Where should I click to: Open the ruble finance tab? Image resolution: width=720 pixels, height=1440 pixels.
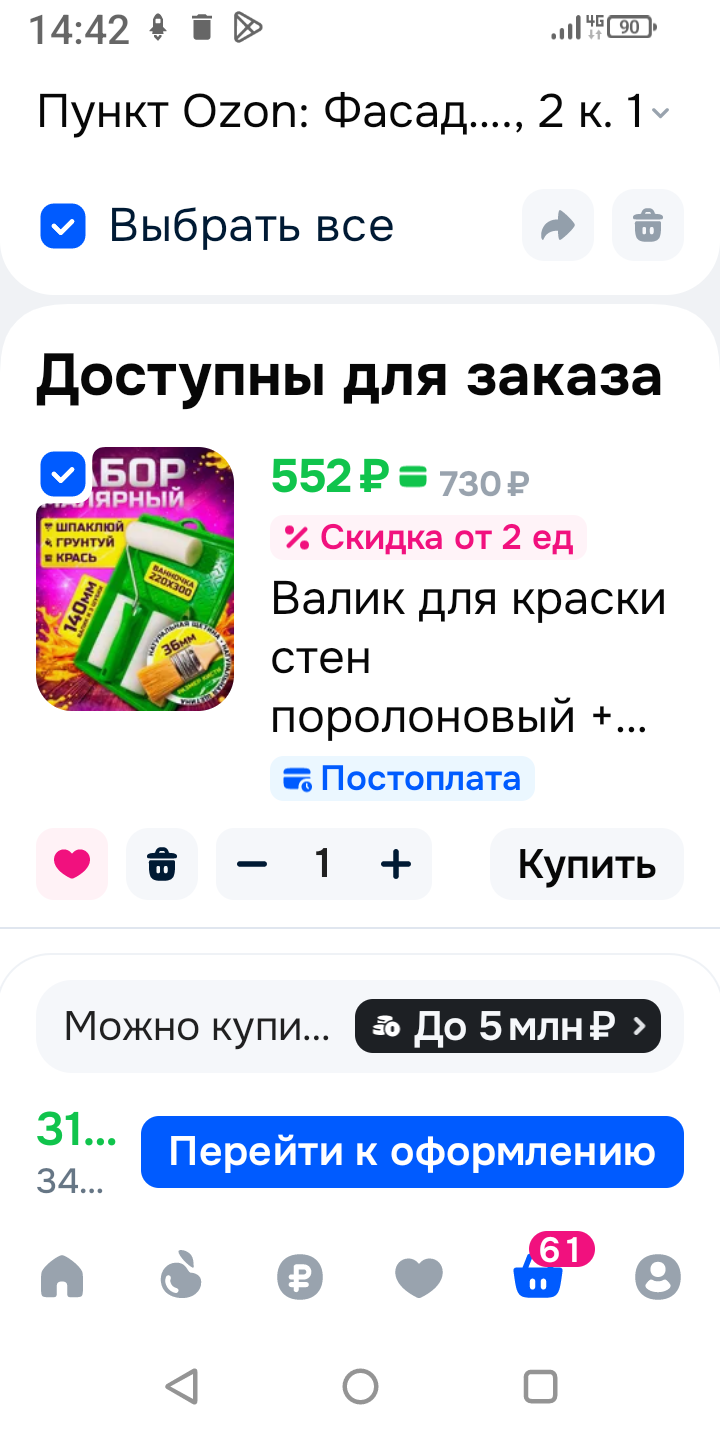[x=300, y=1277]
